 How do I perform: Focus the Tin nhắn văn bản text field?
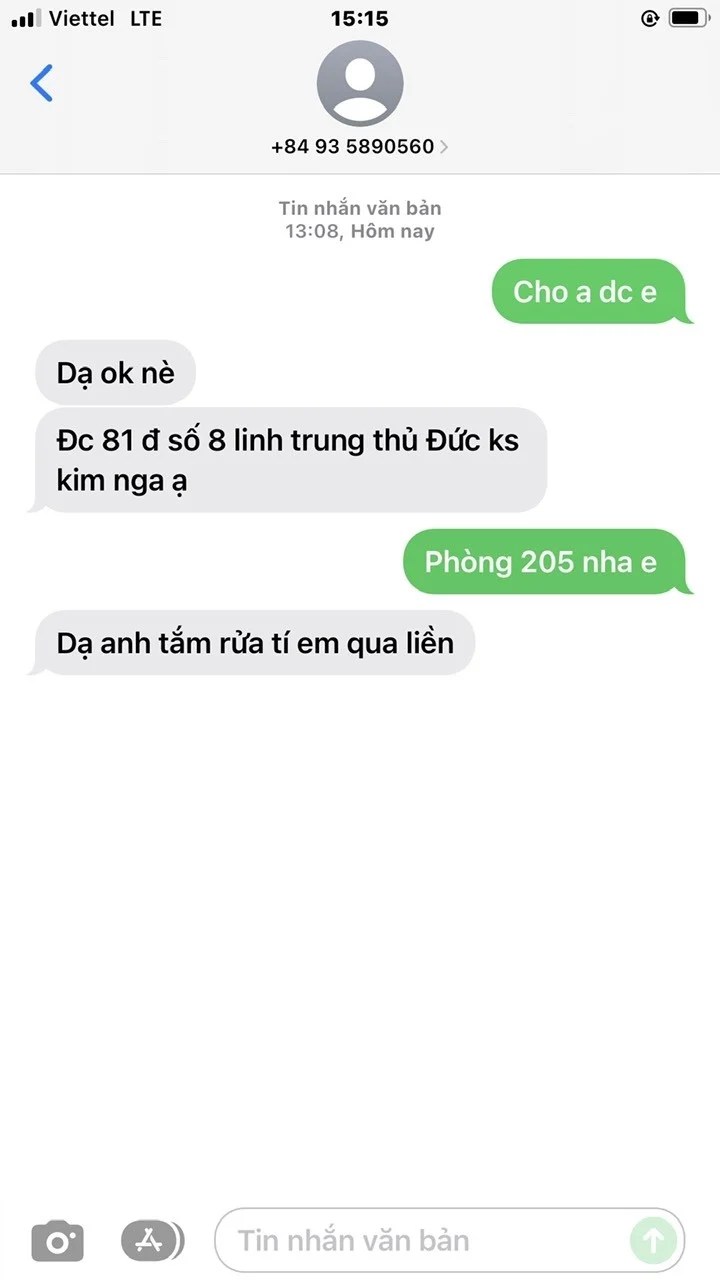click(x=420, y=1241)
